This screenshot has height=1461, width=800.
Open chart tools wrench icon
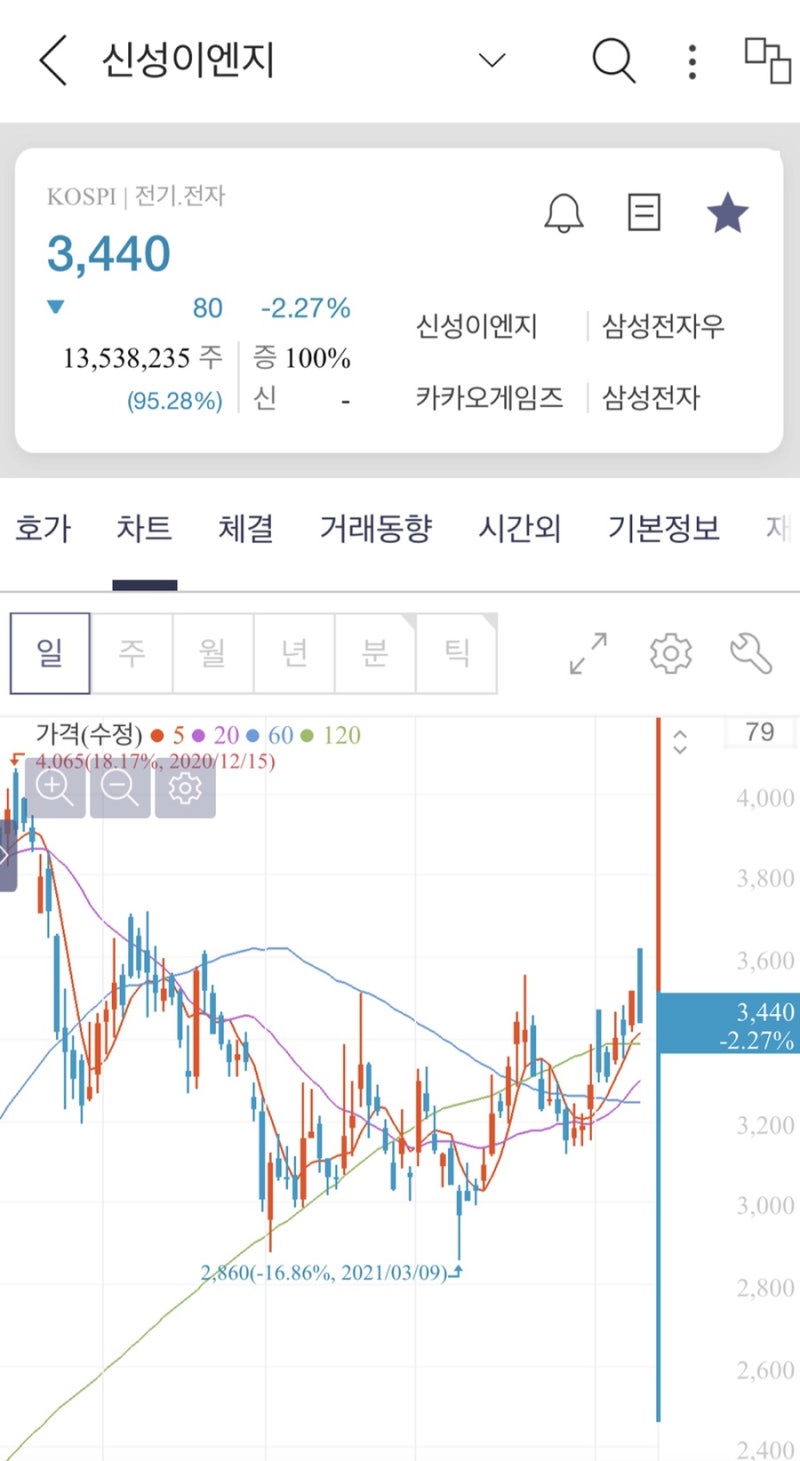pos(751,652)
